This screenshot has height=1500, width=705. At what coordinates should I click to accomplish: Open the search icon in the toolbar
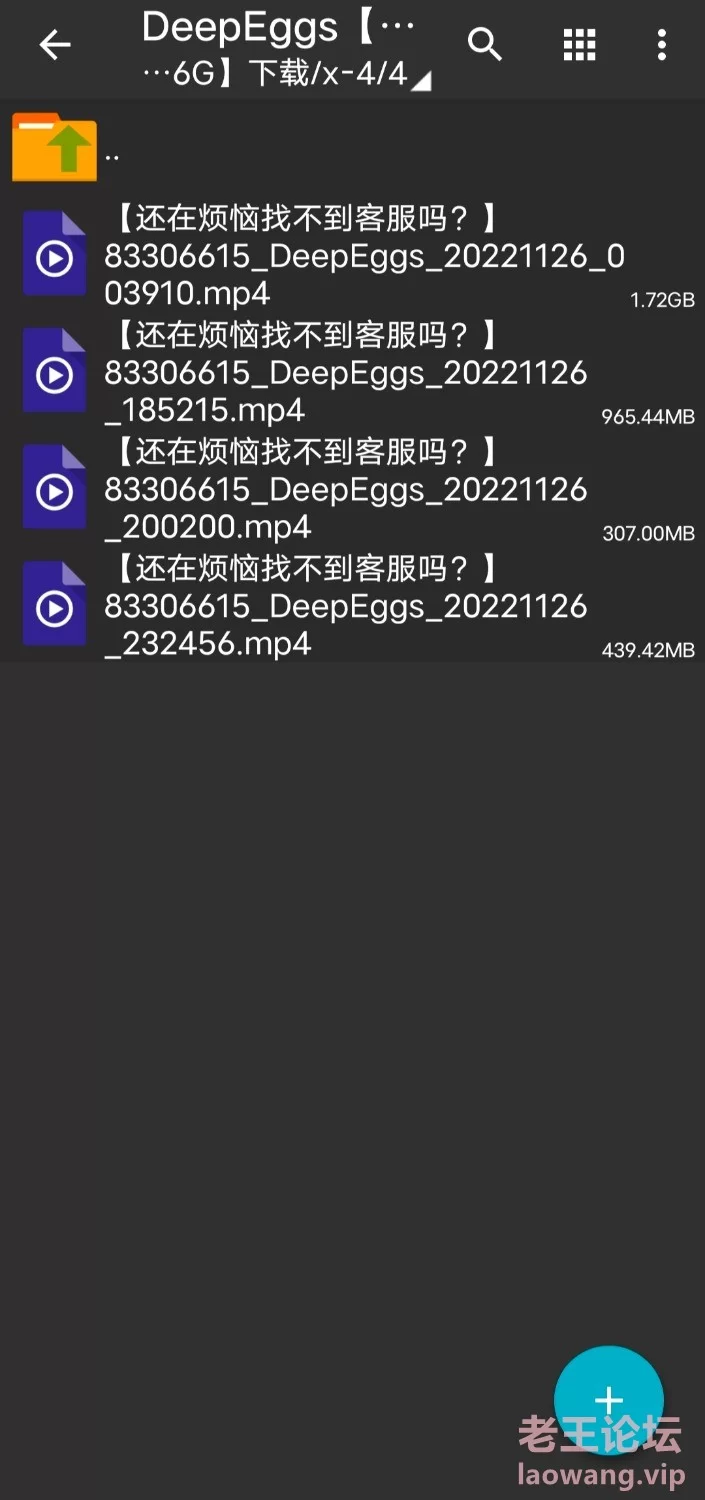click(485, 45)
